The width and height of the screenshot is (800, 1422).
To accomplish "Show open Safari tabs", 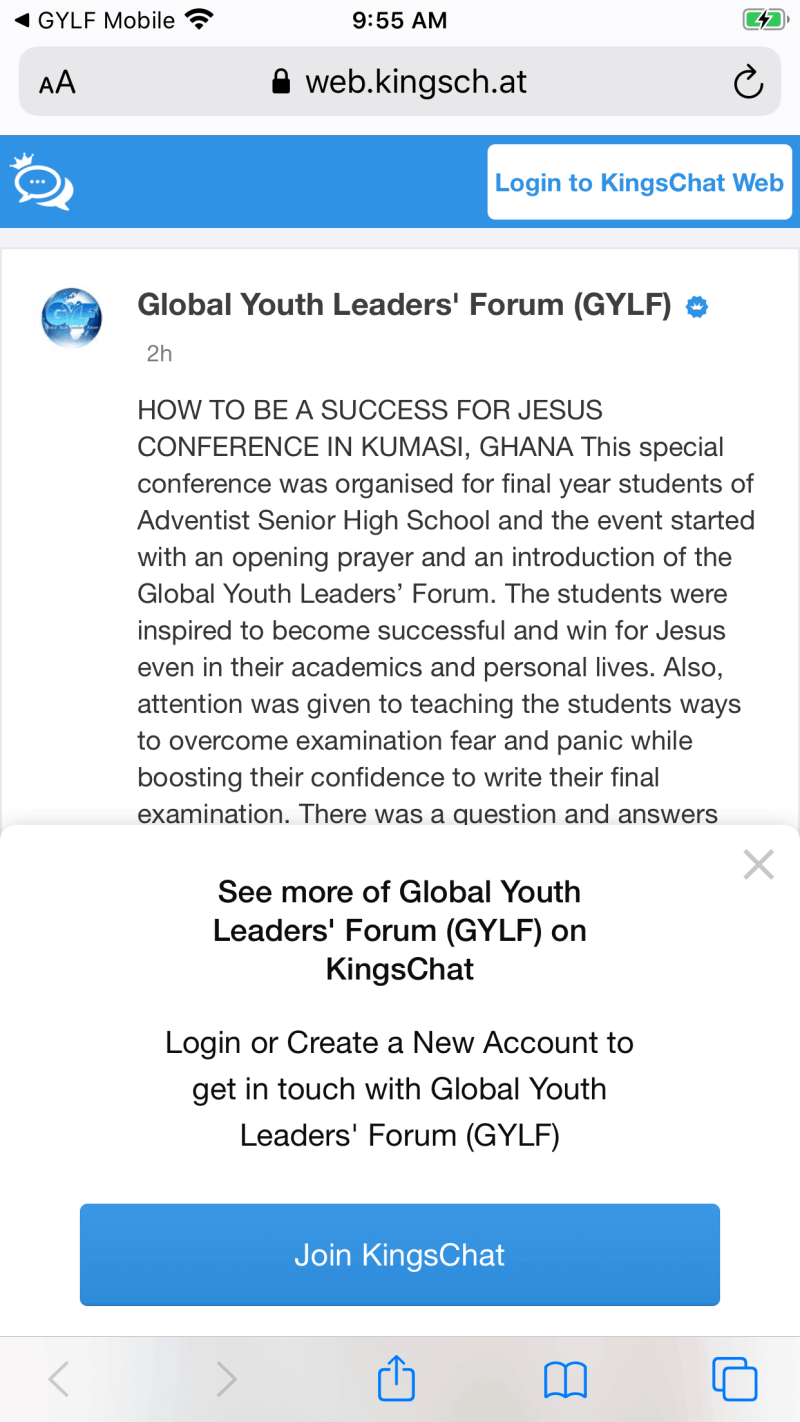I will (x=734, y=1380).
